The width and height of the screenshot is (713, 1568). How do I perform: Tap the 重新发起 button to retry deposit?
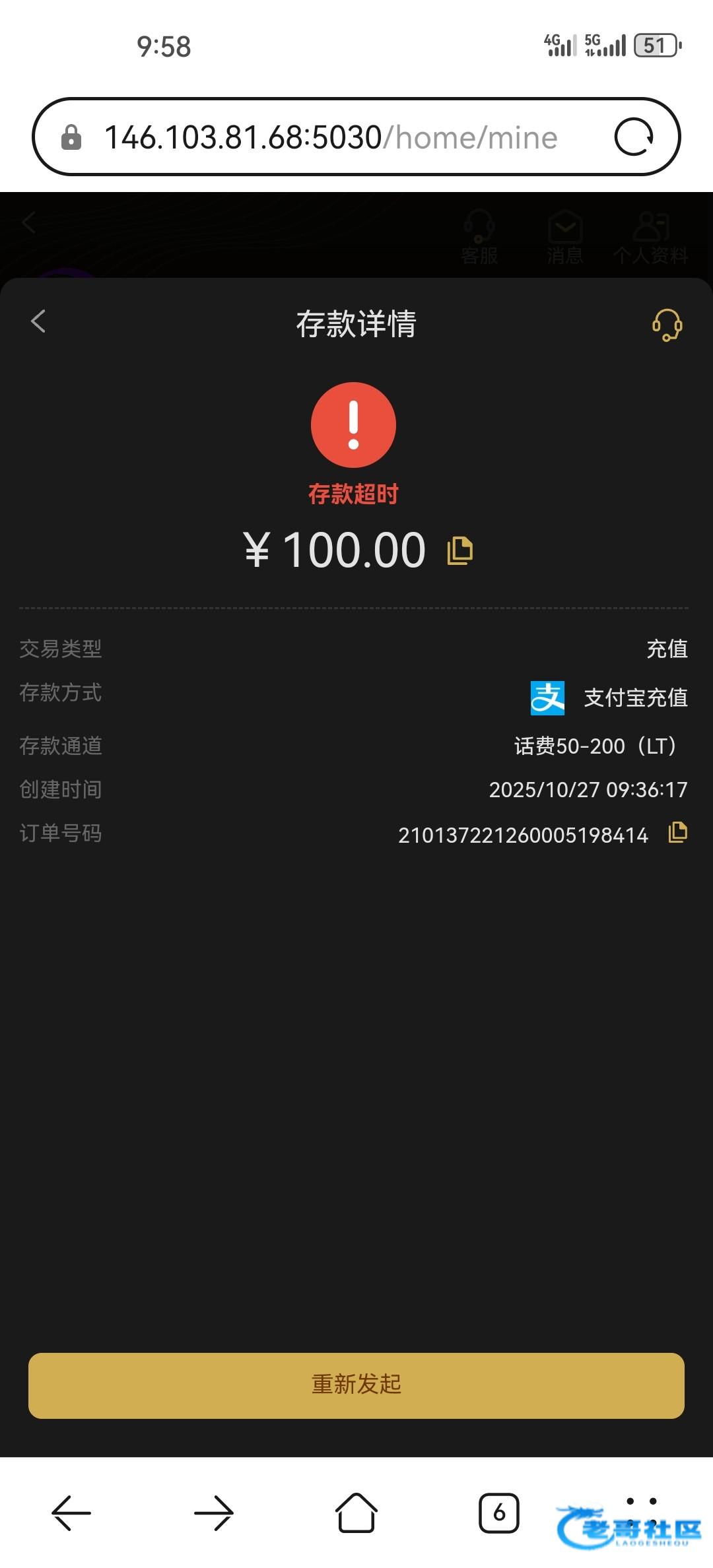pyautogui.click(x=356, y=1384)
